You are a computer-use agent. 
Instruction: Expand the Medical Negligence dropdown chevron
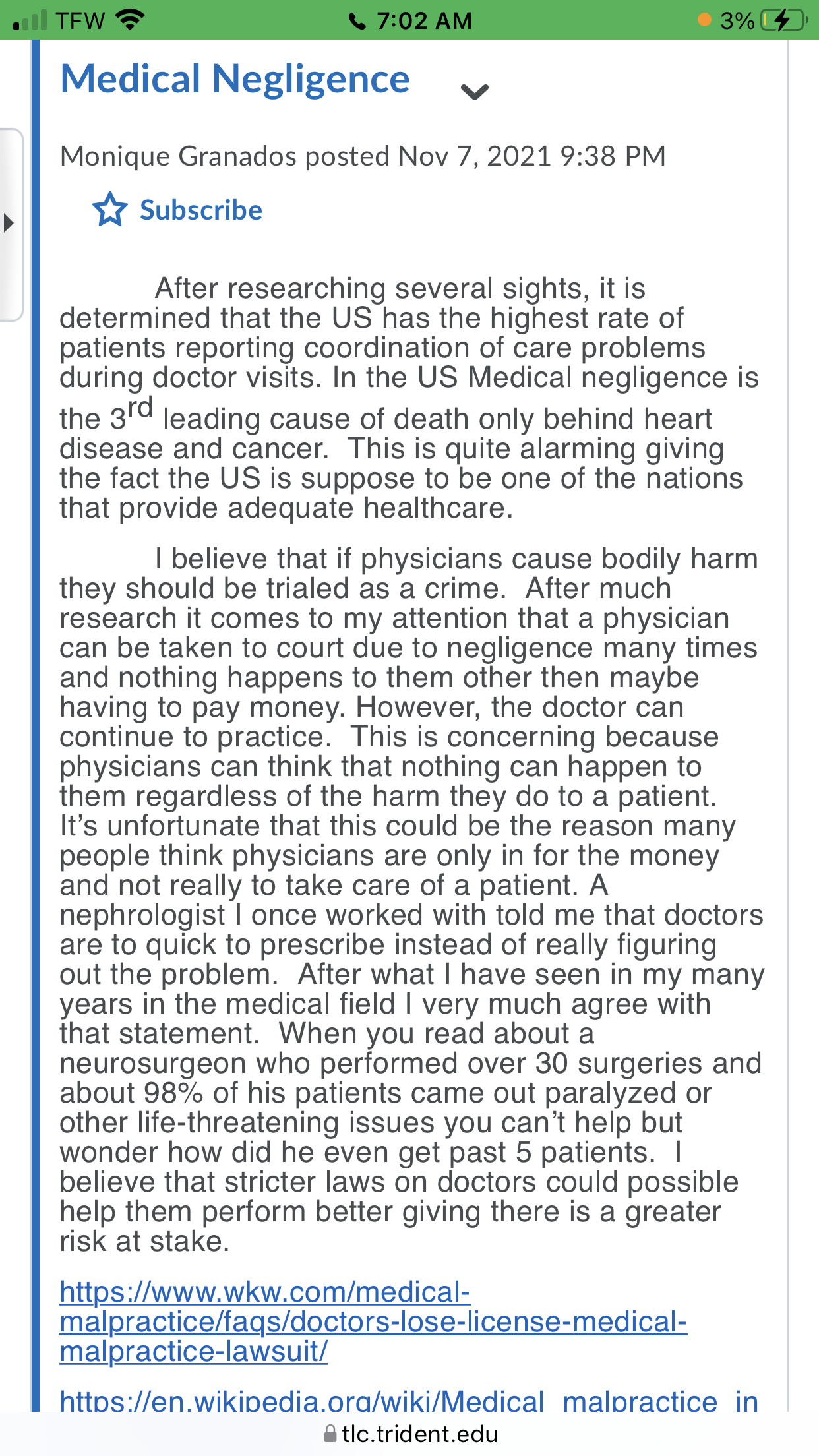(474, 92)
